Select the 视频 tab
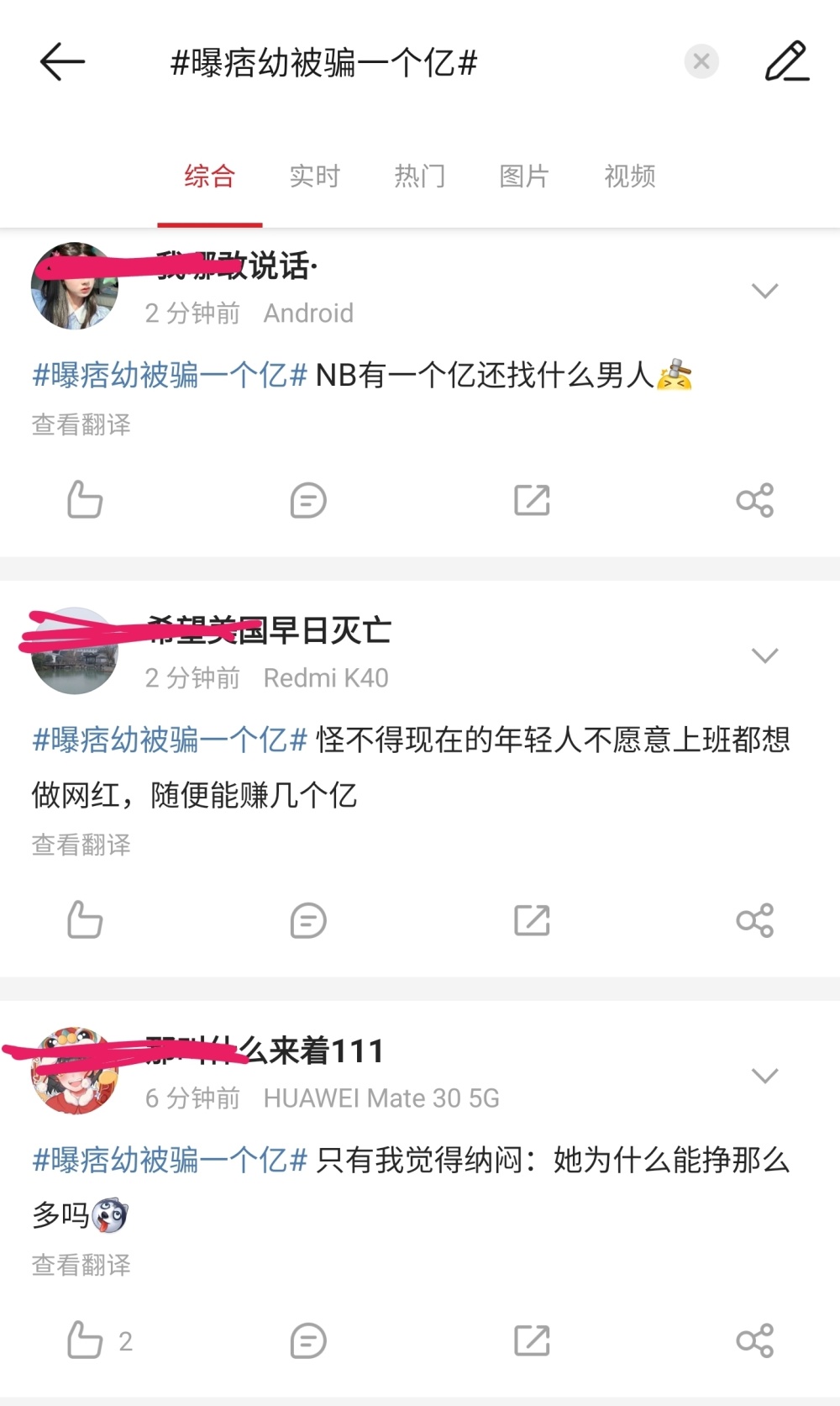840x1406 pixels. click(629, 176)
